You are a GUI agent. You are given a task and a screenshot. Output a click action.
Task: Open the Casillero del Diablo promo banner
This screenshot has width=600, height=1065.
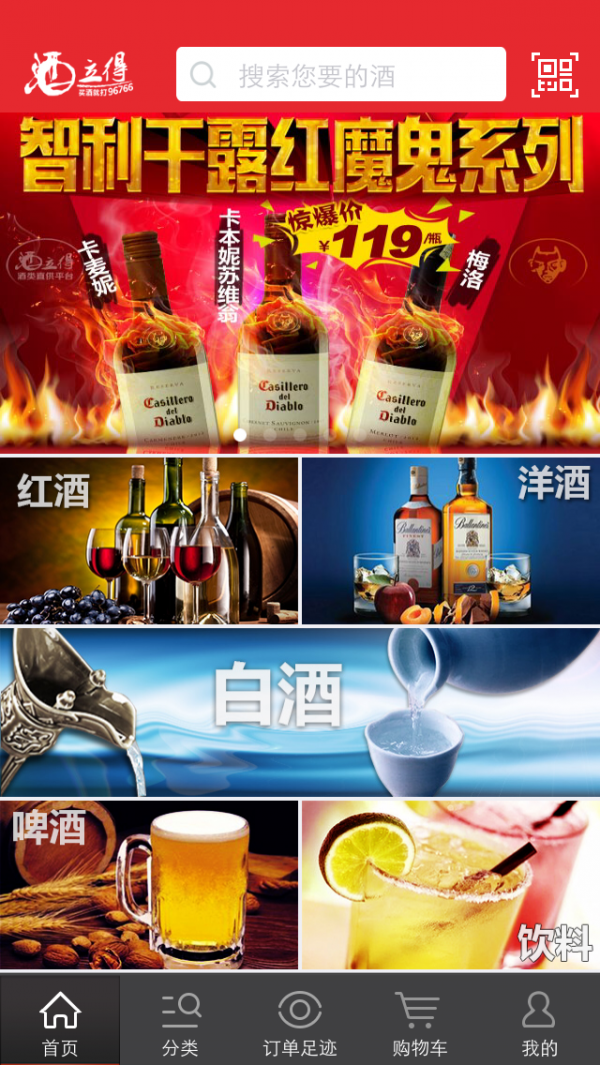[300, 285]
